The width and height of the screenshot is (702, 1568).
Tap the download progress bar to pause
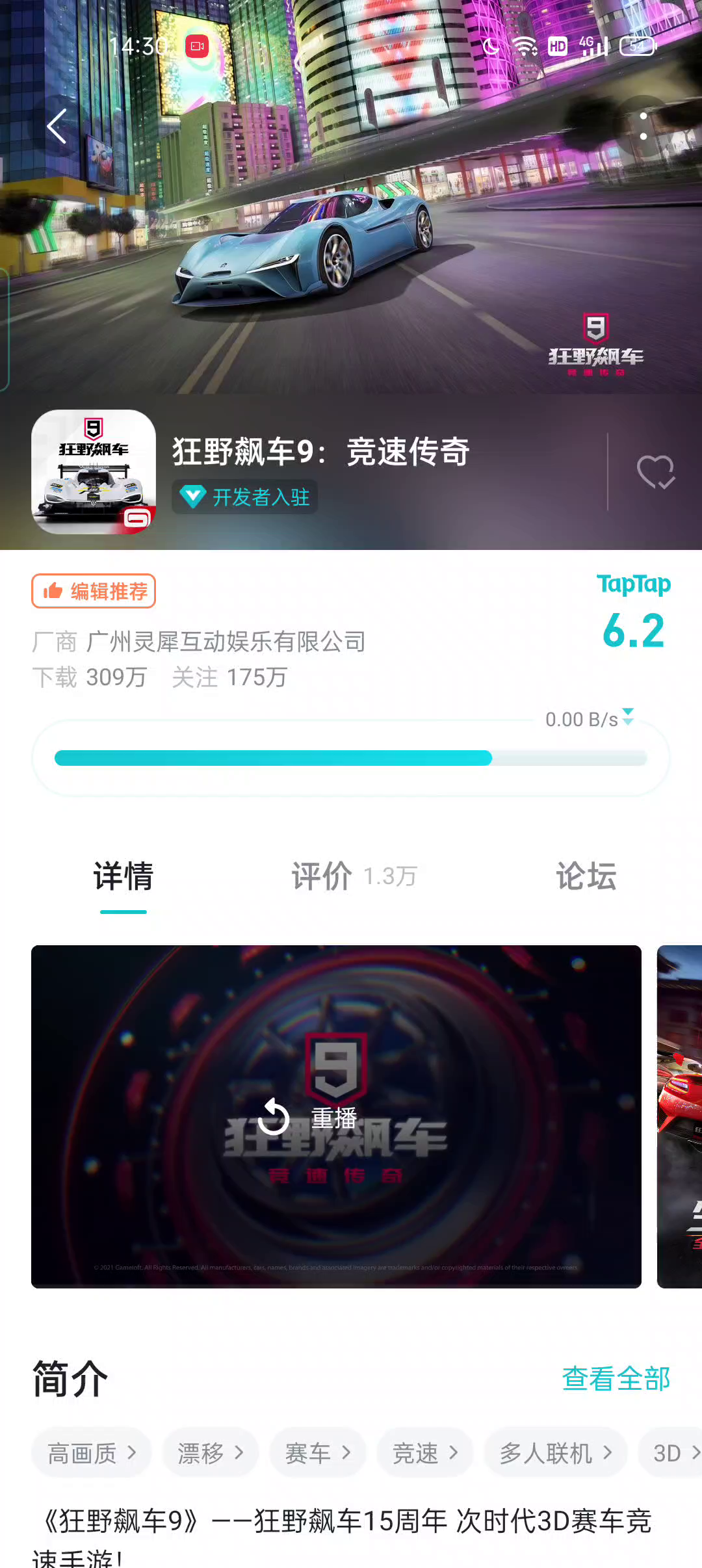pos(351,758)
